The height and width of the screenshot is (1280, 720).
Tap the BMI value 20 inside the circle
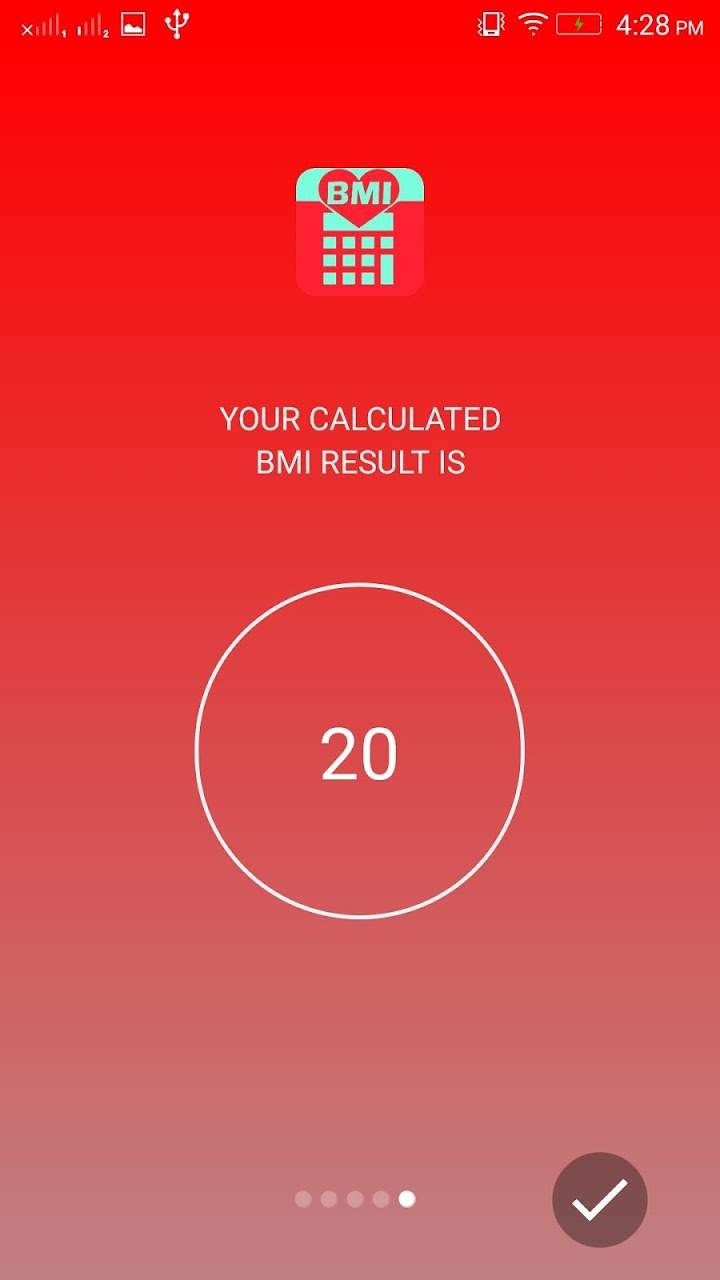pyautogui.click(x=360, y=755)
